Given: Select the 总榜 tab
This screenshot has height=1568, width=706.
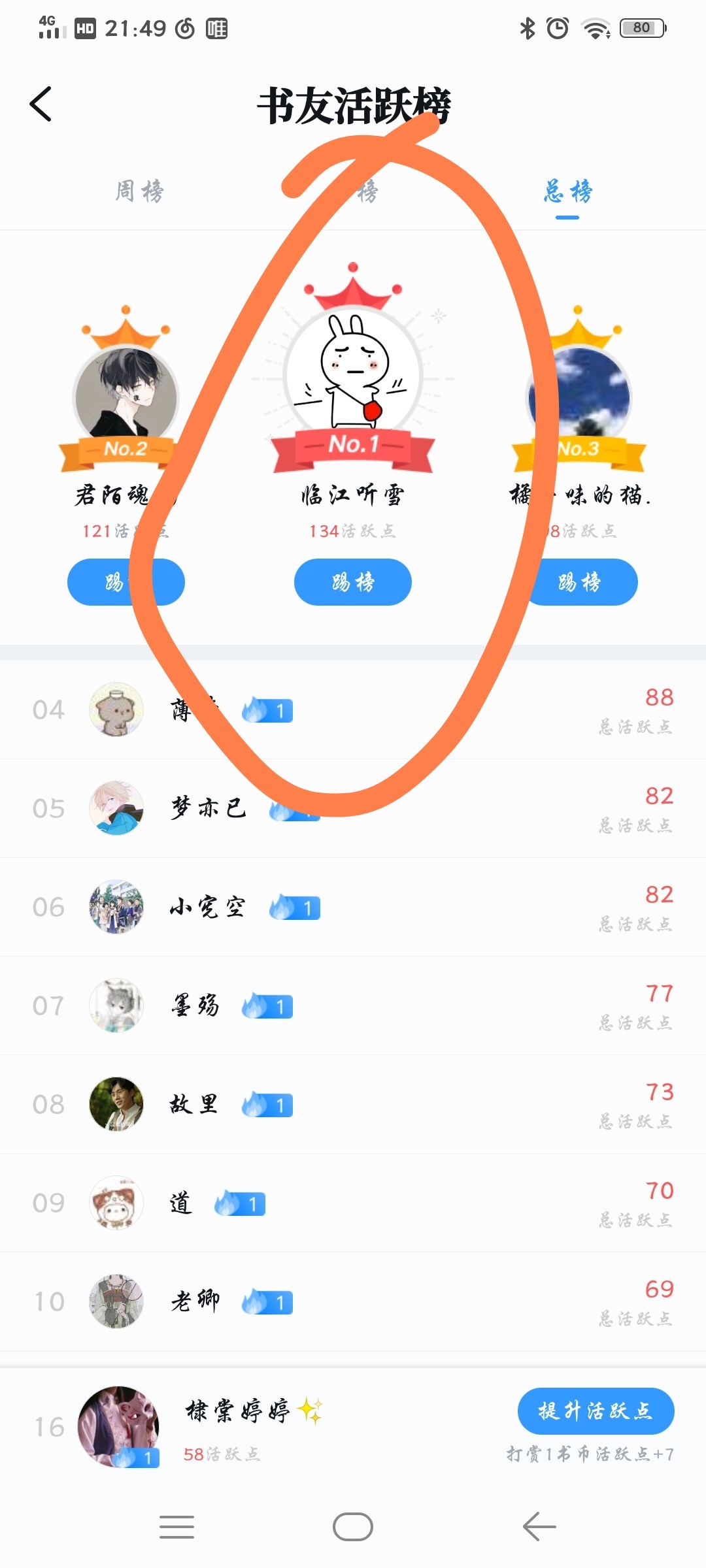Looking at the screenshot, I should point(567,191).
